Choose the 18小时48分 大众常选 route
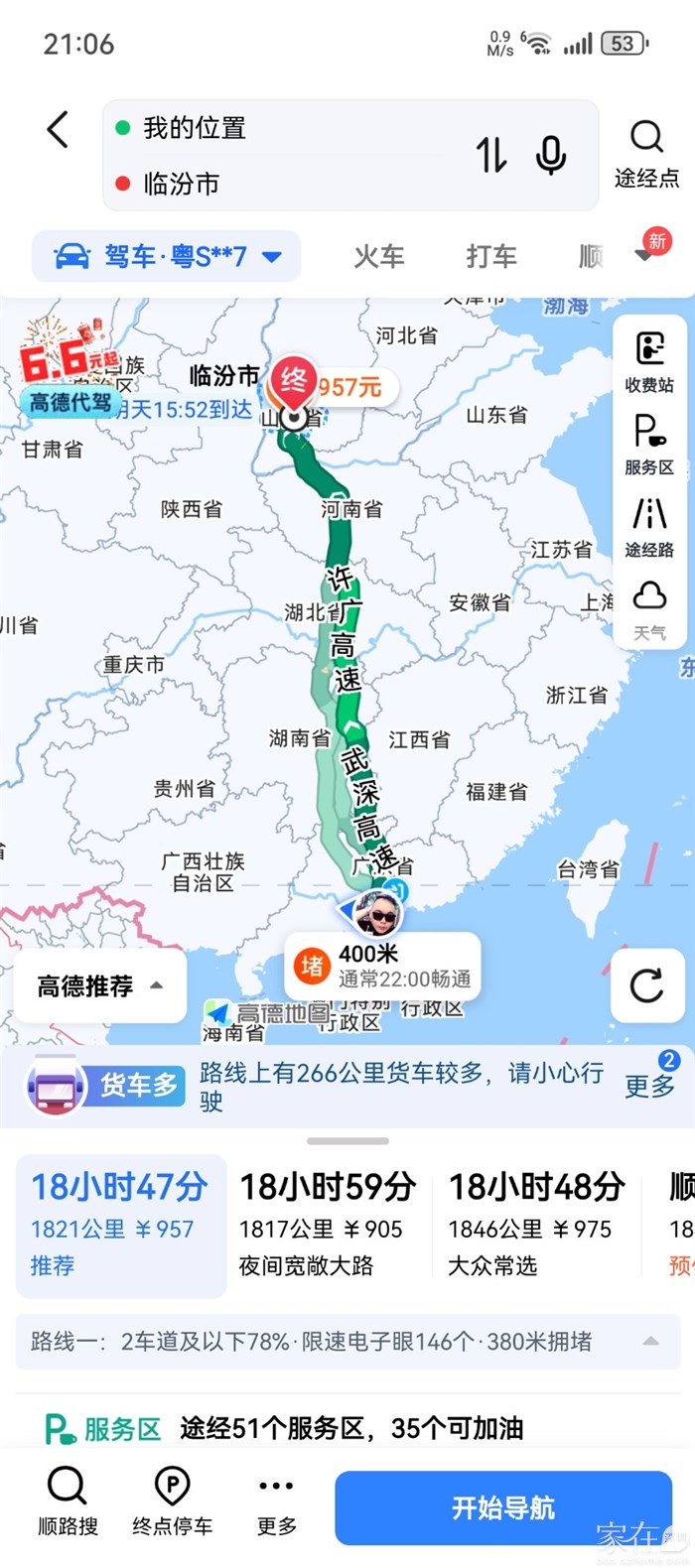This screenshot has width=695, height=1568. click(536, 1223)
